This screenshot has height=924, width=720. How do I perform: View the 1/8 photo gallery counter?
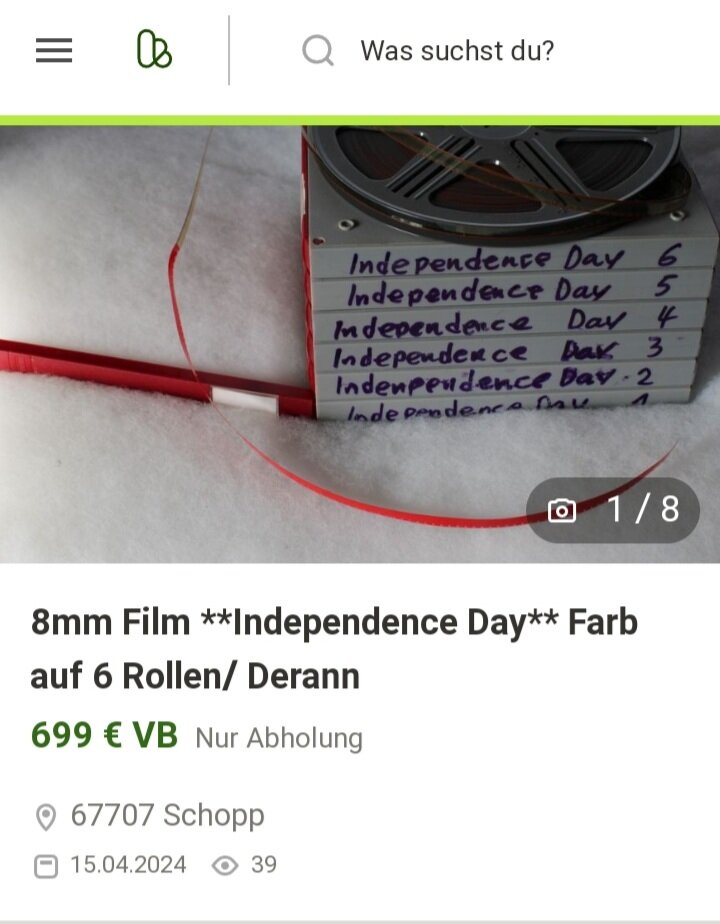pyautogui.click(x=613, y=510)
